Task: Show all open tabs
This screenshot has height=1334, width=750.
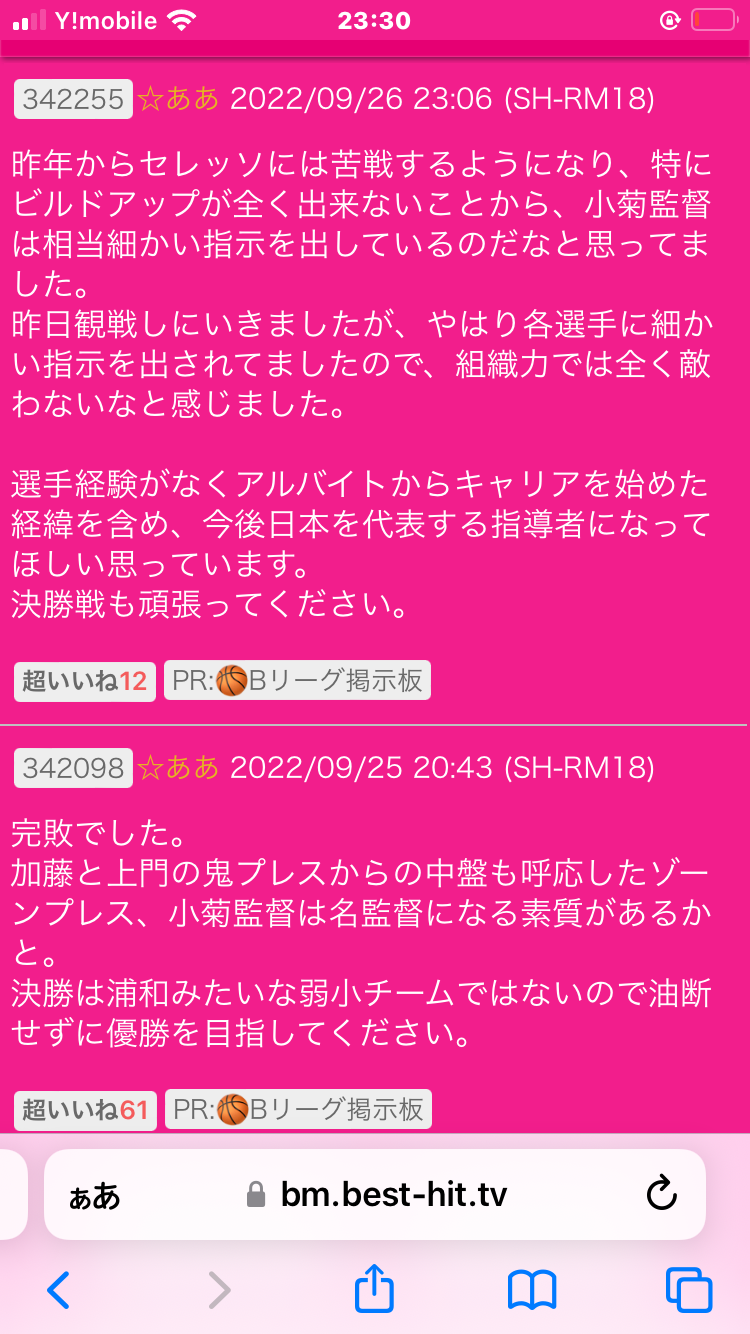Action: pyautogui.click(x=689, y=1289)
